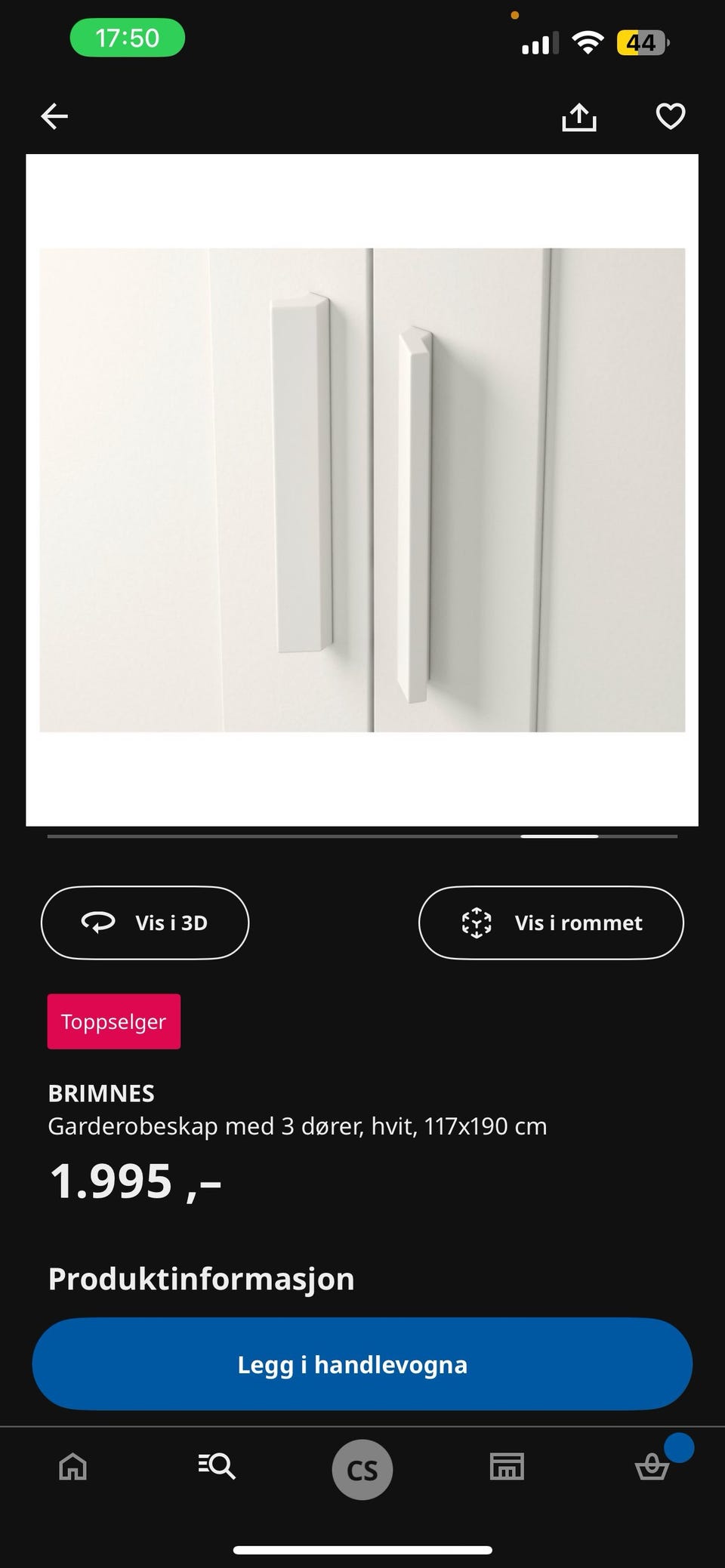The height and width of the screenshot is (1568, 725).
Task: Select the search icon in bottom bar
Action: coord(217,1468)
